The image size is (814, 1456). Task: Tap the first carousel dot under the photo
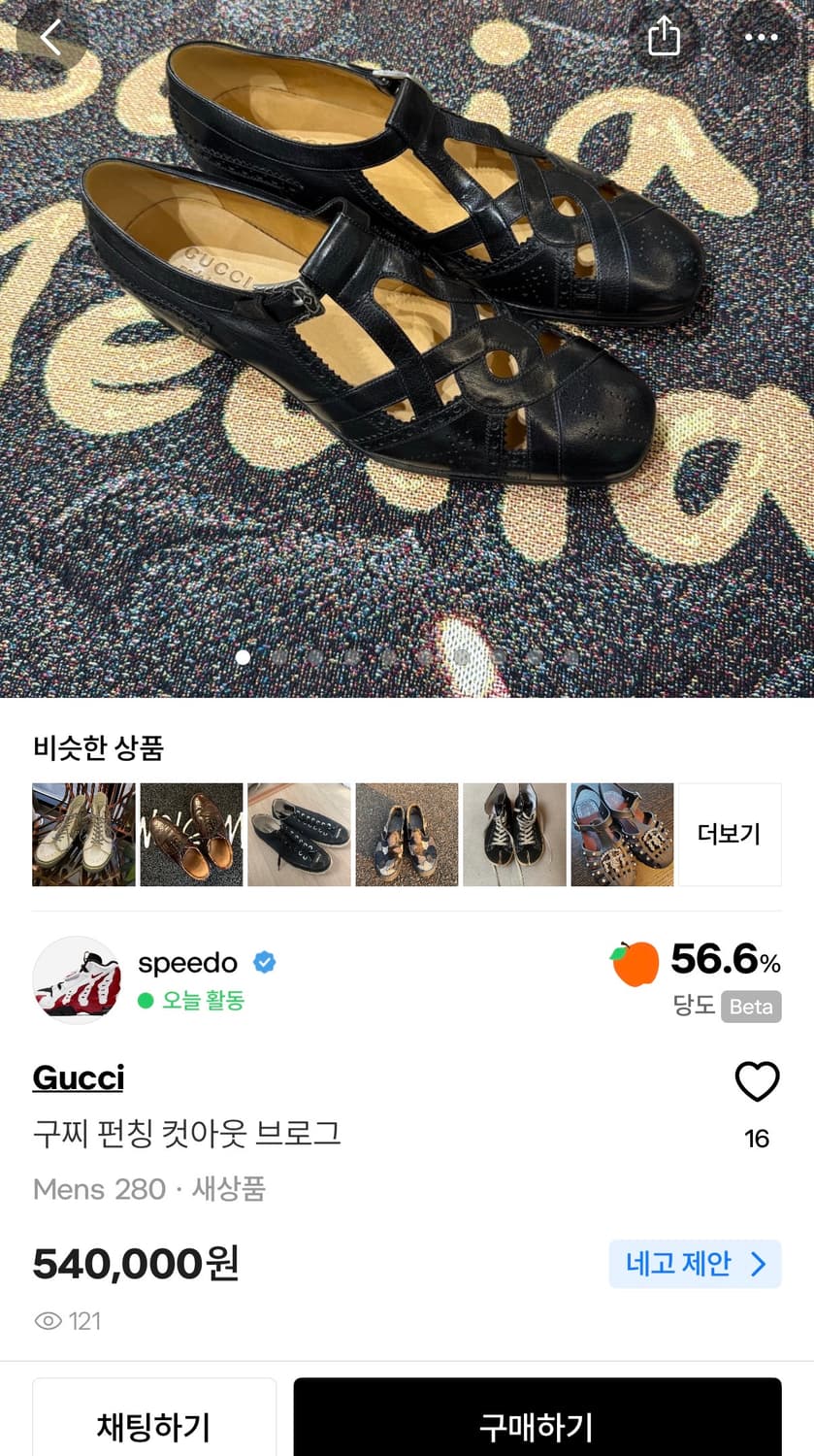(x=244, y=656)
